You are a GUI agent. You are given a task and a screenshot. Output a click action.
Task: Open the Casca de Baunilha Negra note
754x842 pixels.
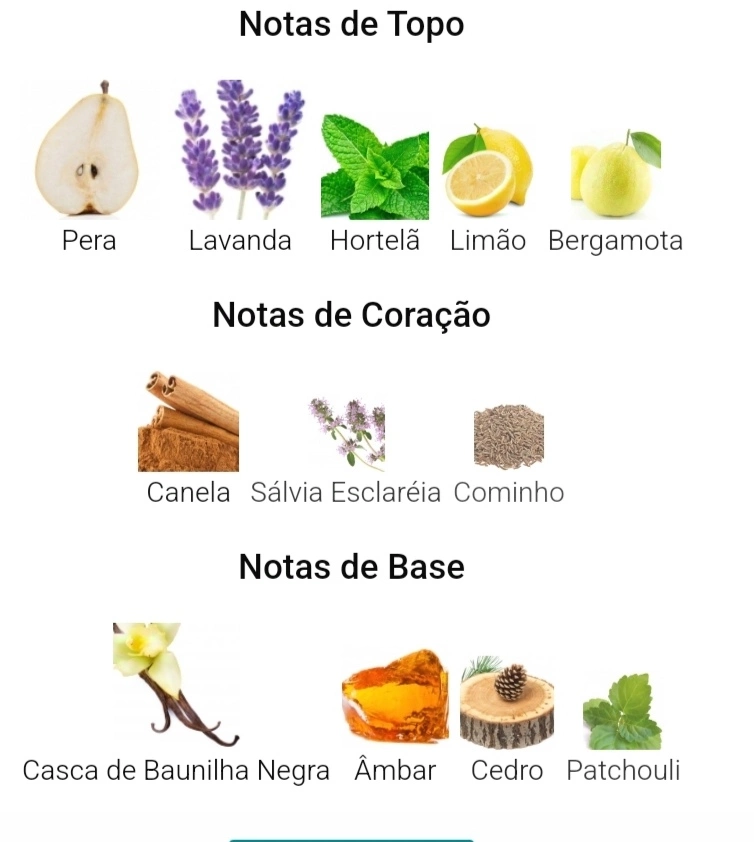176,685
